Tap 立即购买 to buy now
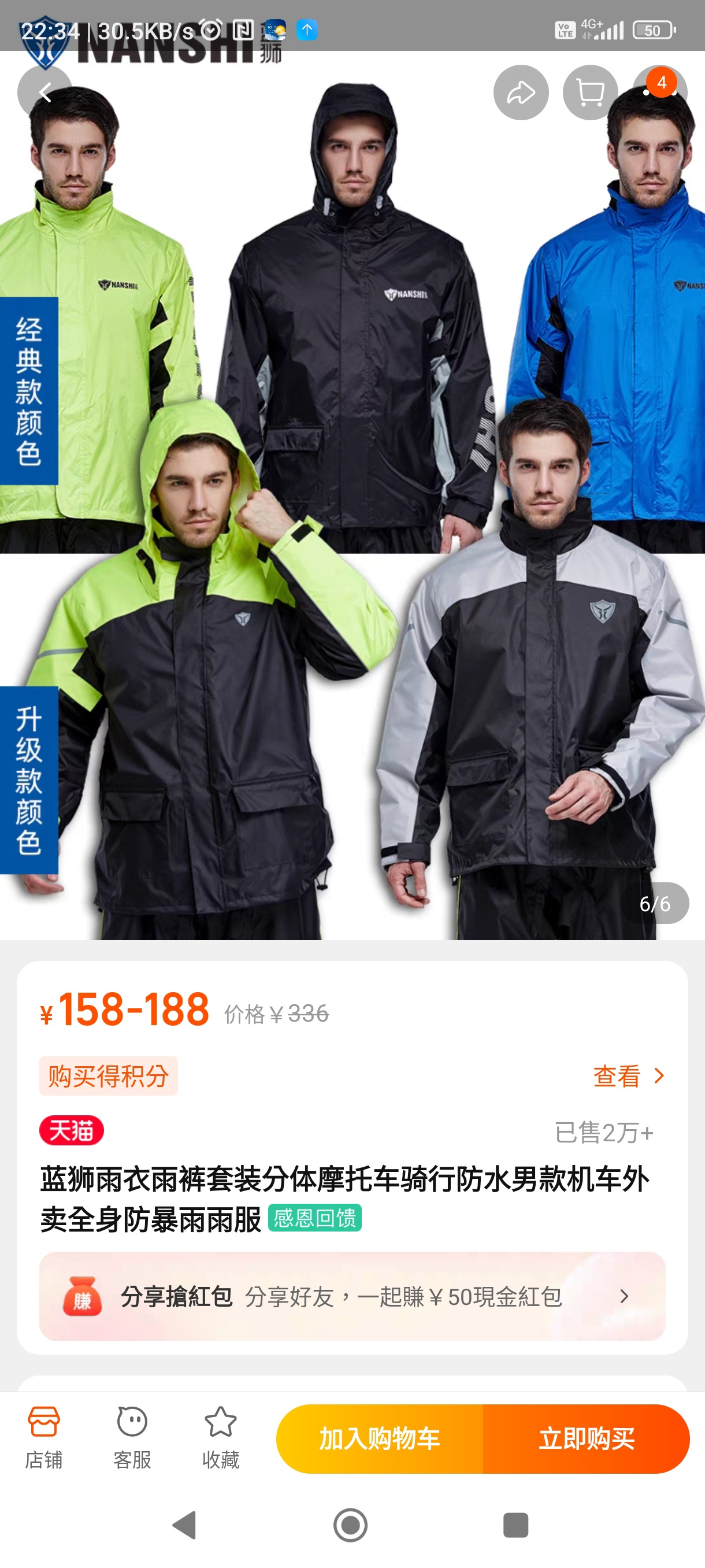Image resolution: width=705 pixels, height=1568 pixels. [586, 1438]
